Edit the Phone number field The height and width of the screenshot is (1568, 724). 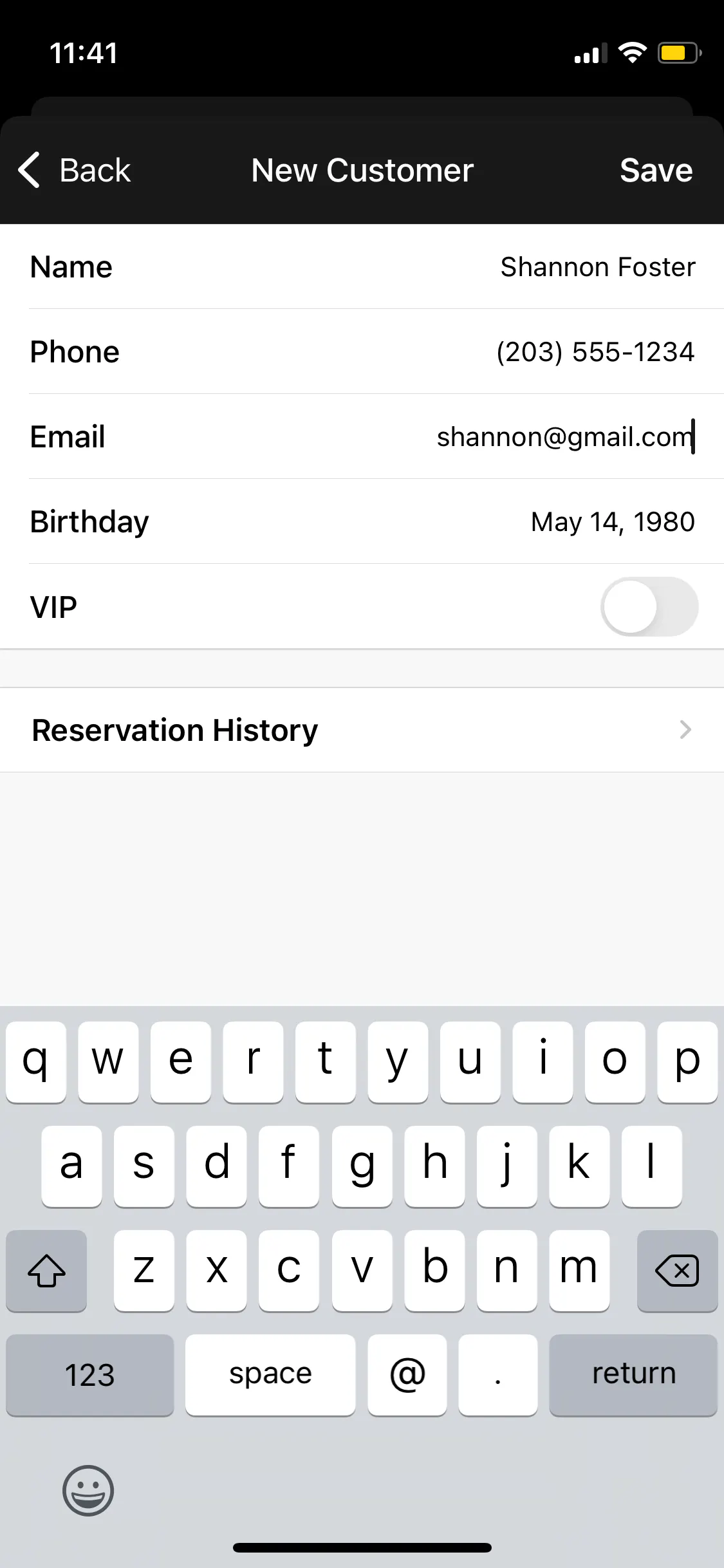click(595, 352)
